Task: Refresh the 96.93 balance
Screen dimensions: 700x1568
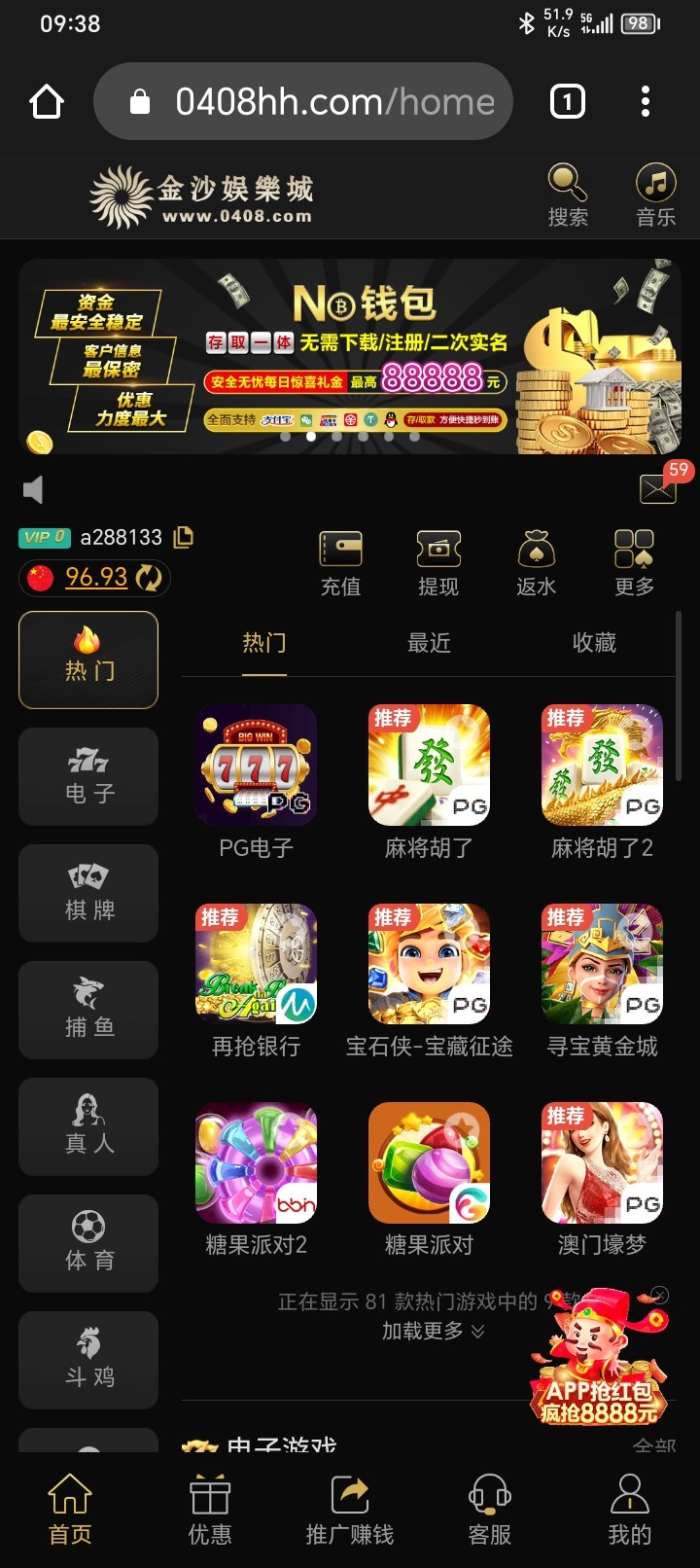Action: click(x=149, y=578)
